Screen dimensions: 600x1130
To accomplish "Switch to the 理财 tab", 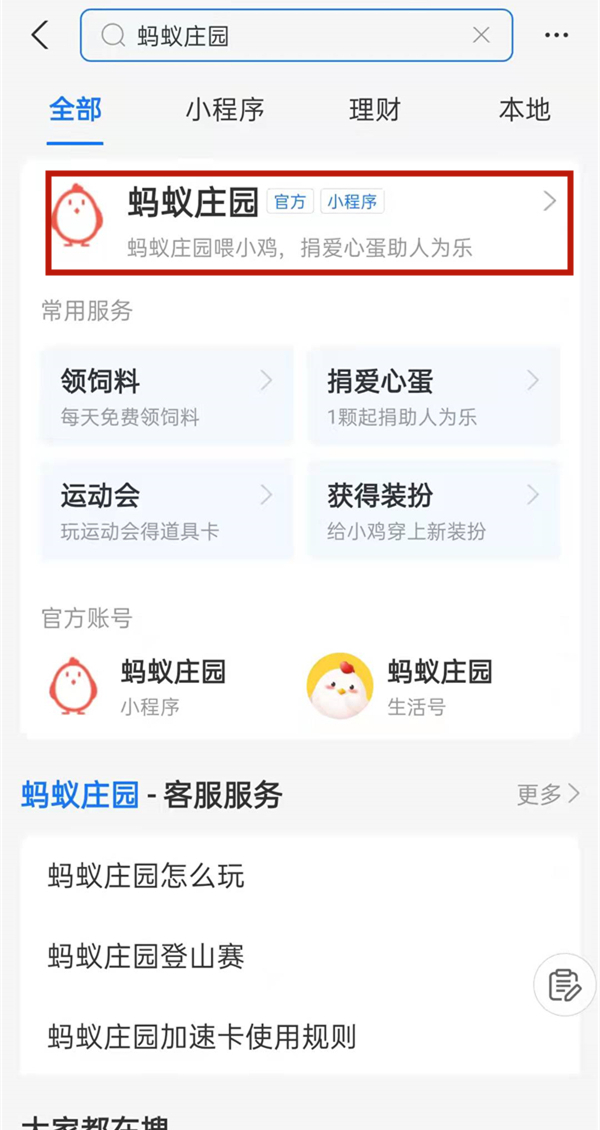I will click(374, 110).
